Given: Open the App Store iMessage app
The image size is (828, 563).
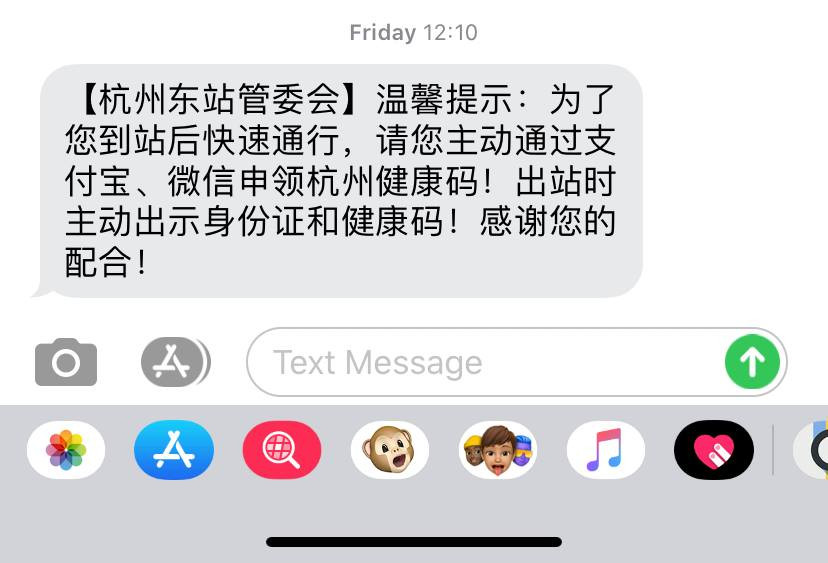Looking at the screenshot, I should [x=174, y=450].
